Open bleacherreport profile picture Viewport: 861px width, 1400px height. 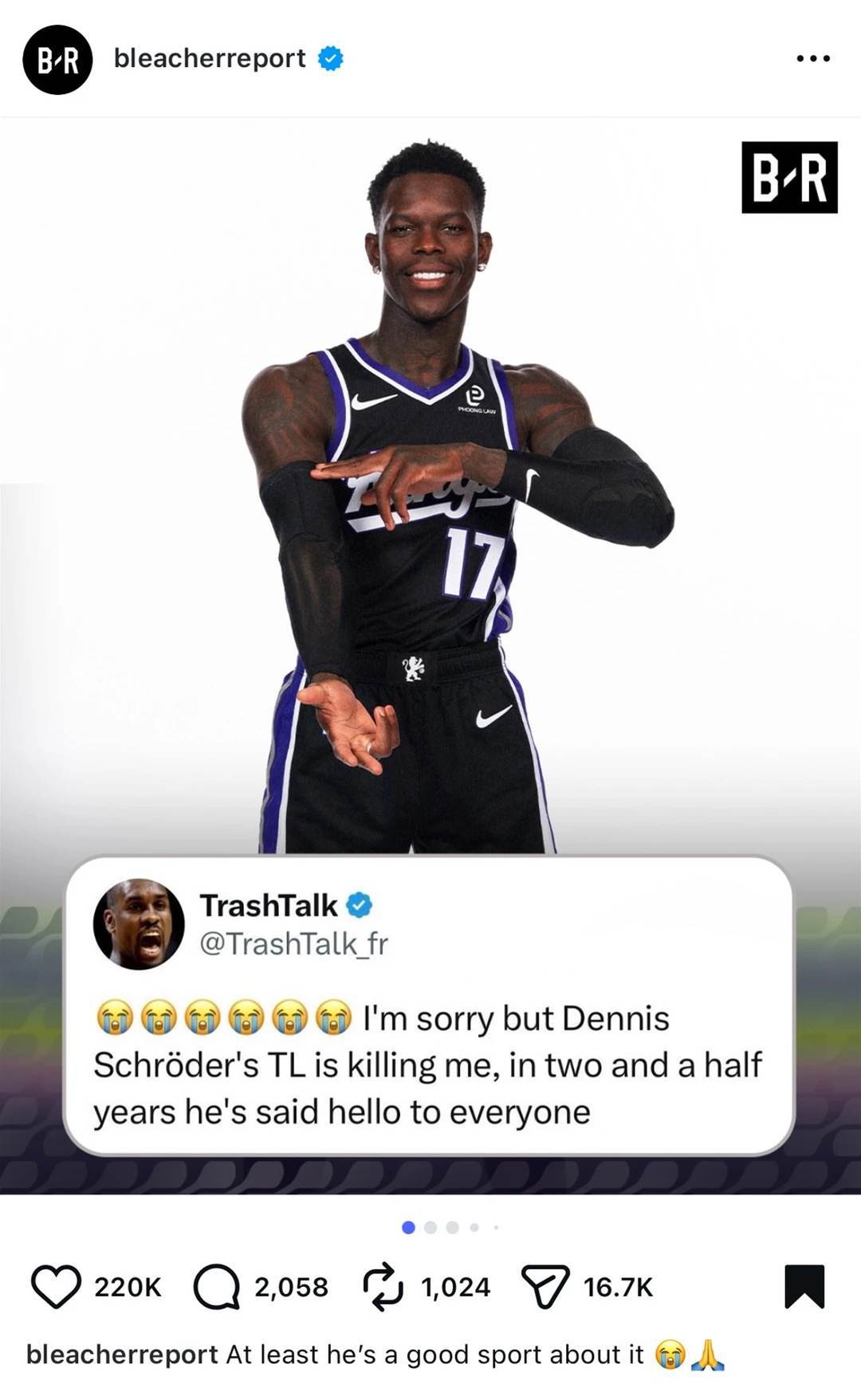coord(57,60)
